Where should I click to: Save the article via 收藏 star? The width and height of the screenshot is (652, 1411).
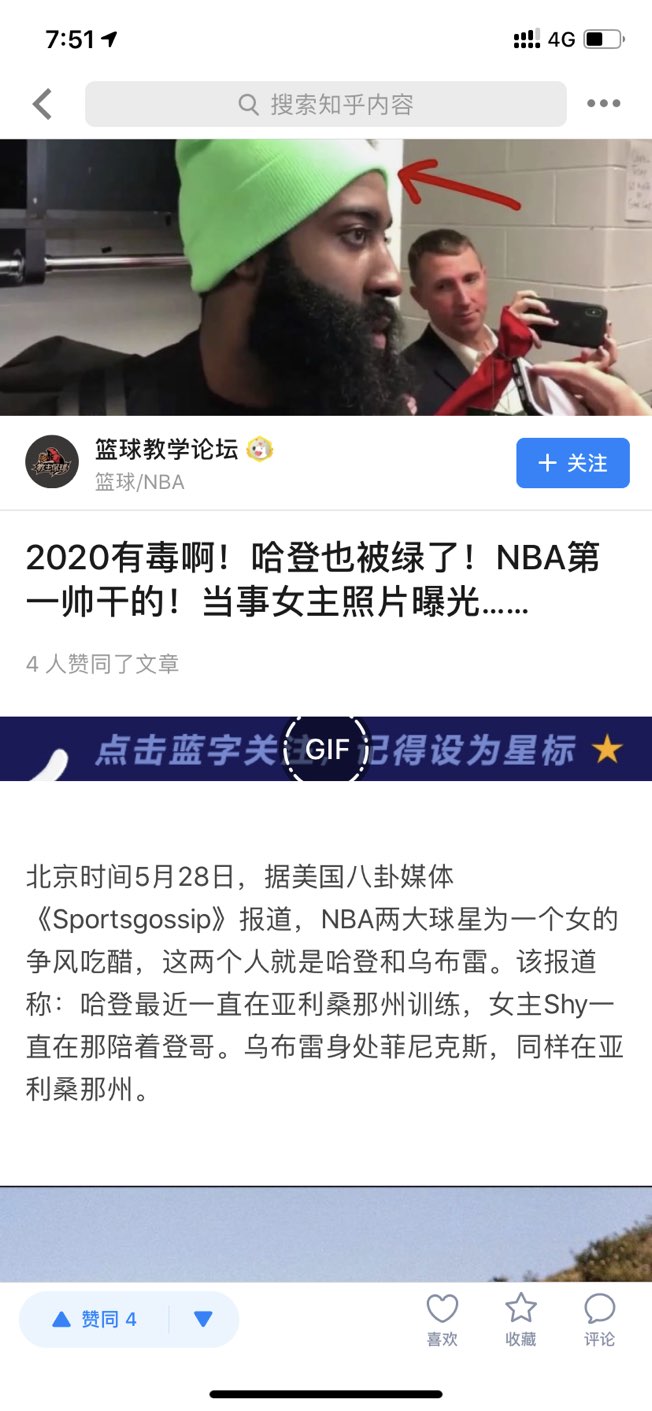click(520, 1320)
